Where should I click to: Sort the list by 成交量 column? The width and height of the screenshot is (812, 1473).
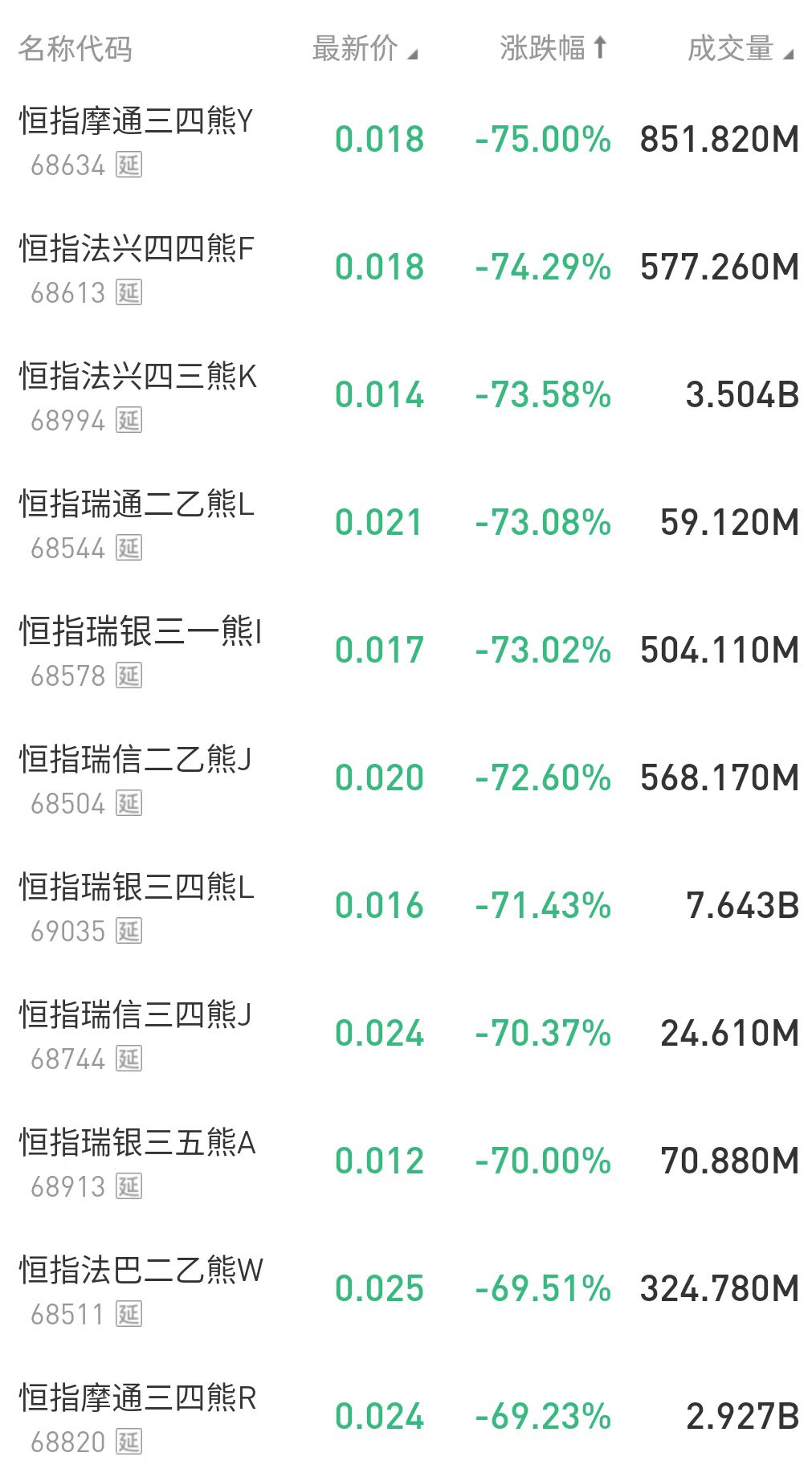click(741, 49)
